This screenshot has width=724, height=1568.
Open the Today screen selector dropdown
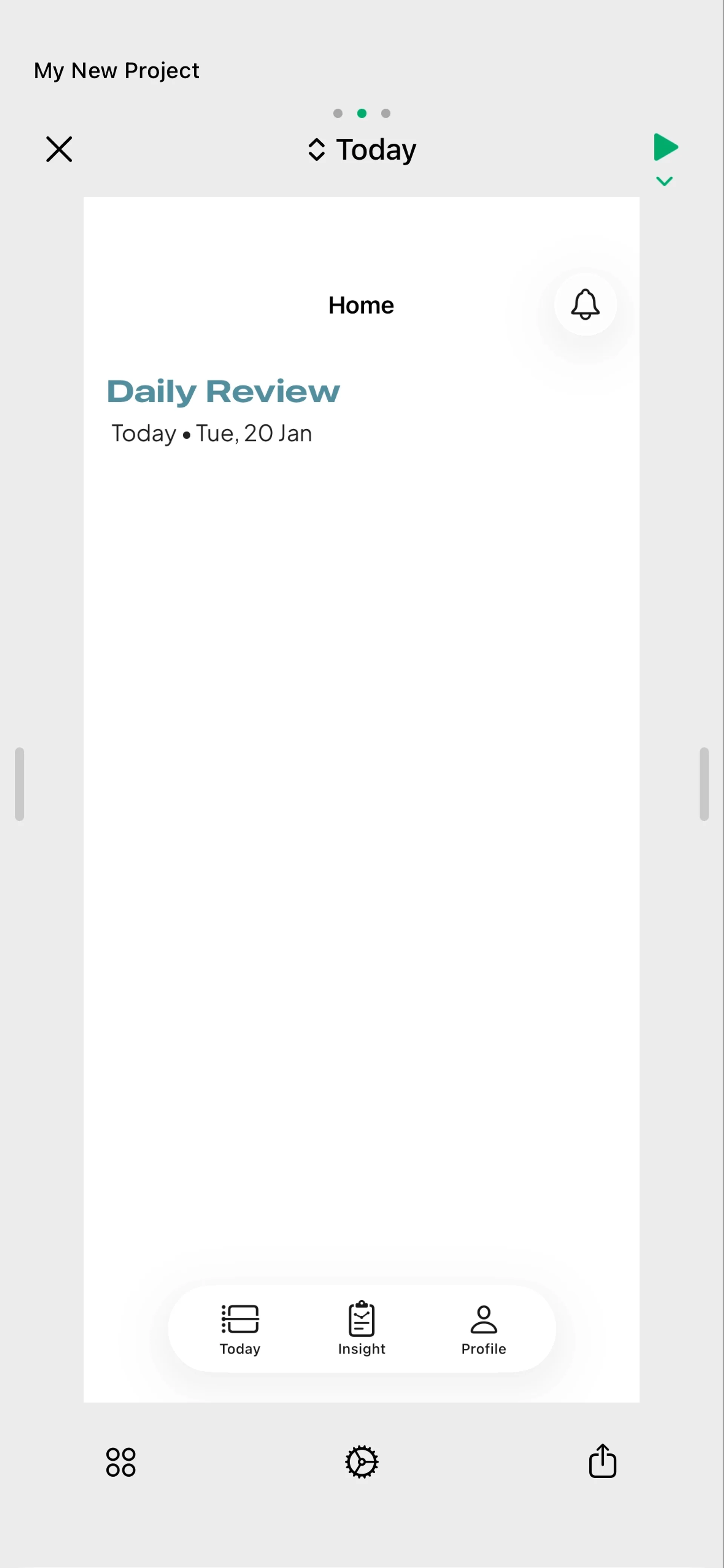[x=362, y=150]
